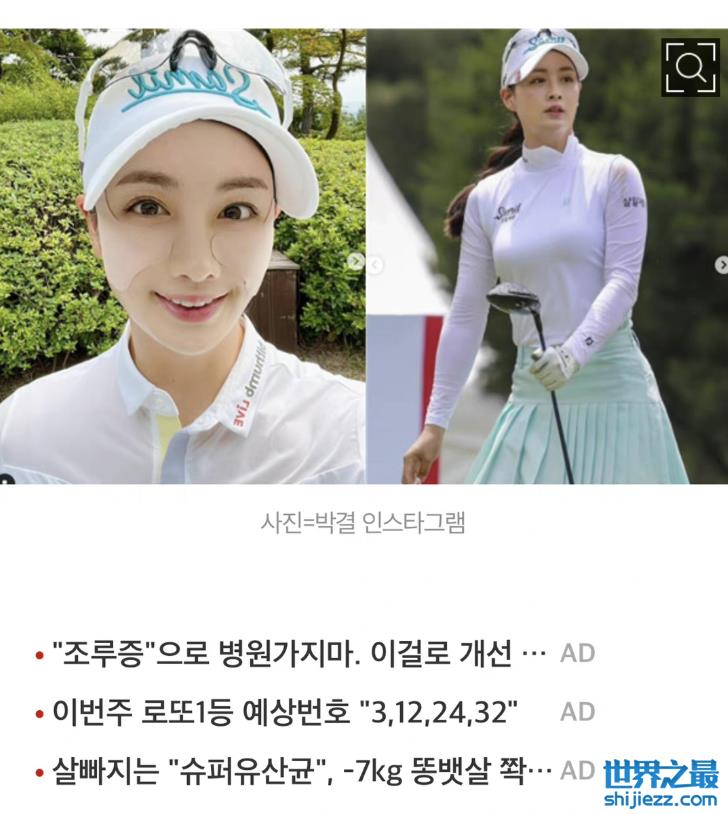This screenshot has width=728, height=814.
Task: Open the enlarged golf selfie photo
Action: [182, 258]
